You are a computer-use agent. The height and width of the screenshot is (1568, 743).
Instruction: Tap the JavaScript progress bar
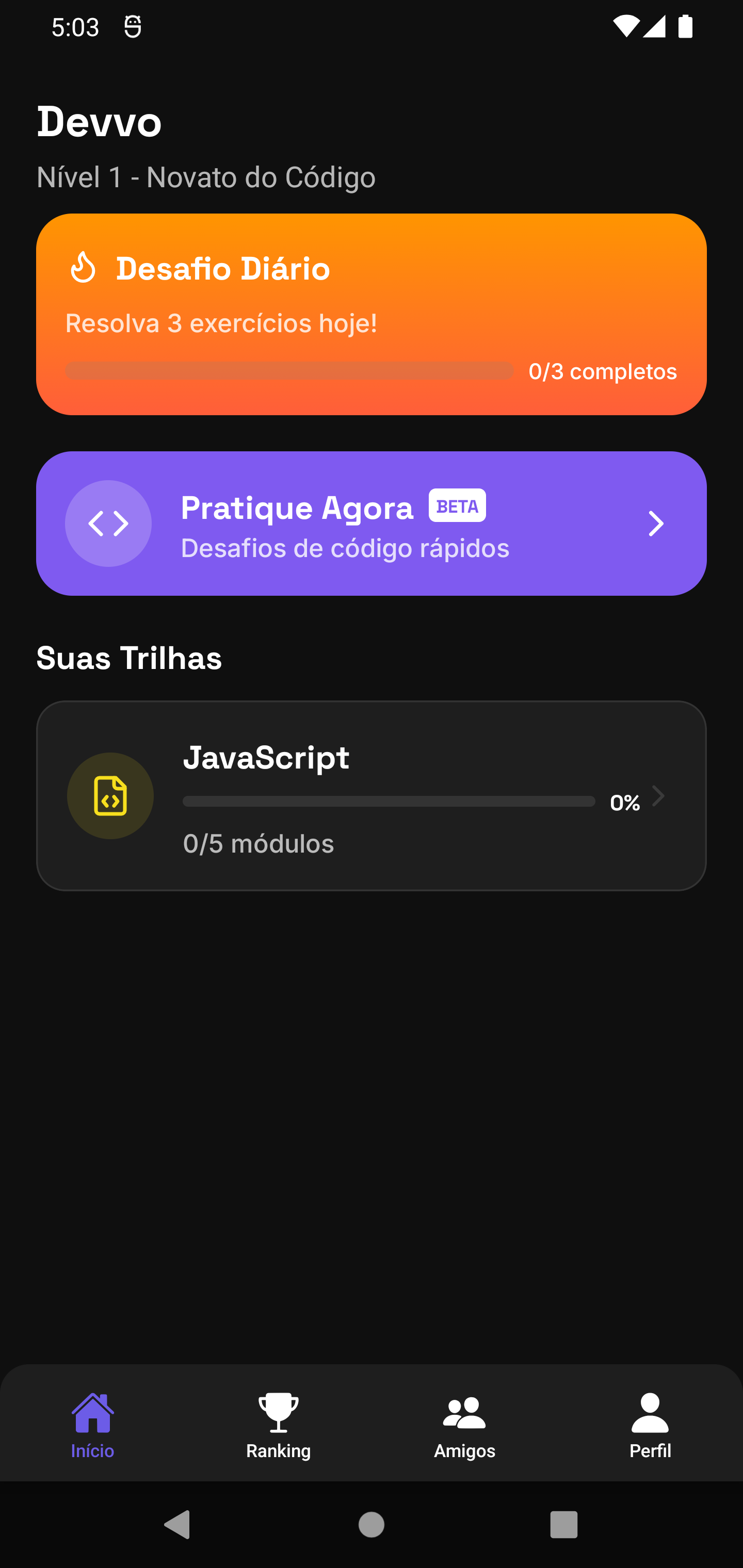tap(388, 801)
